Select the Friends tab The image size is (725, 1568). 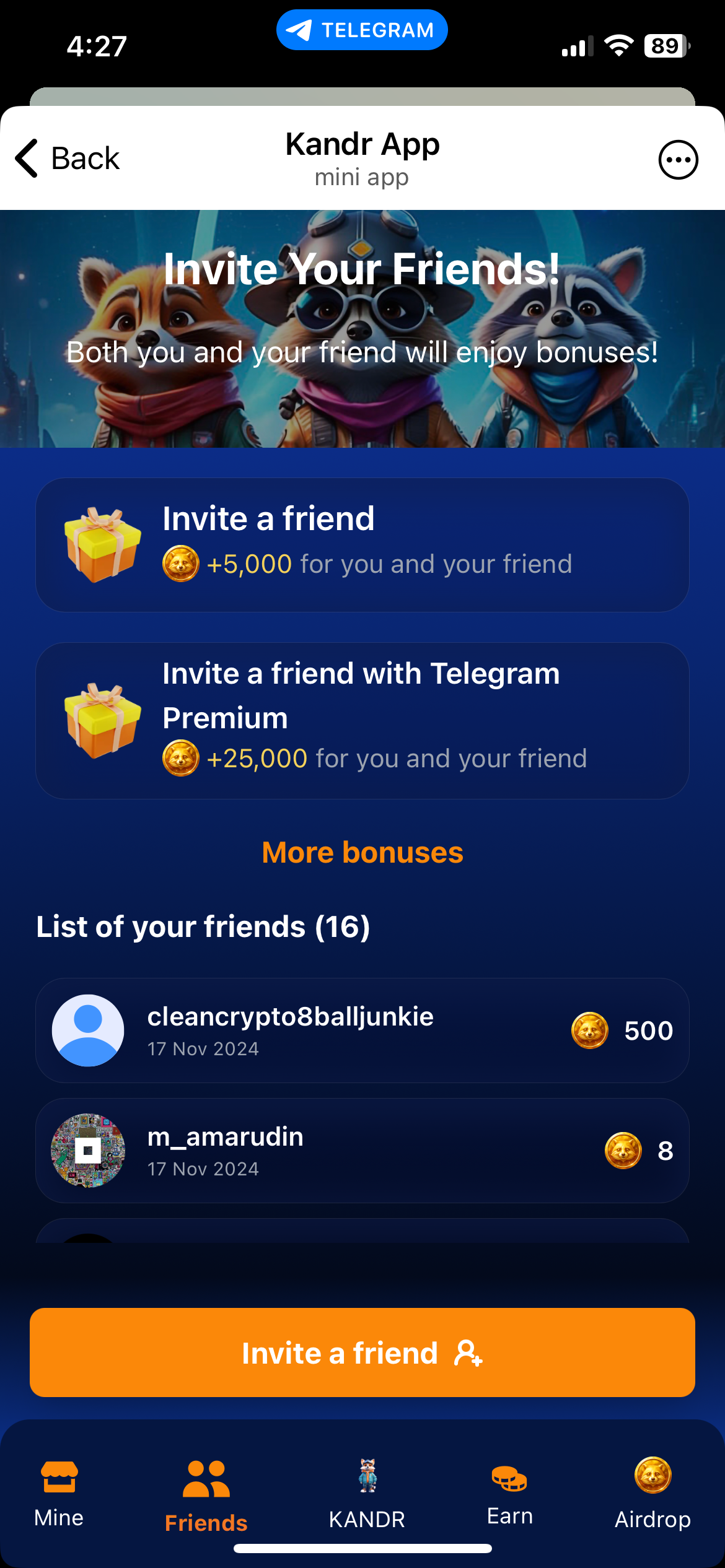point(206,1495)
